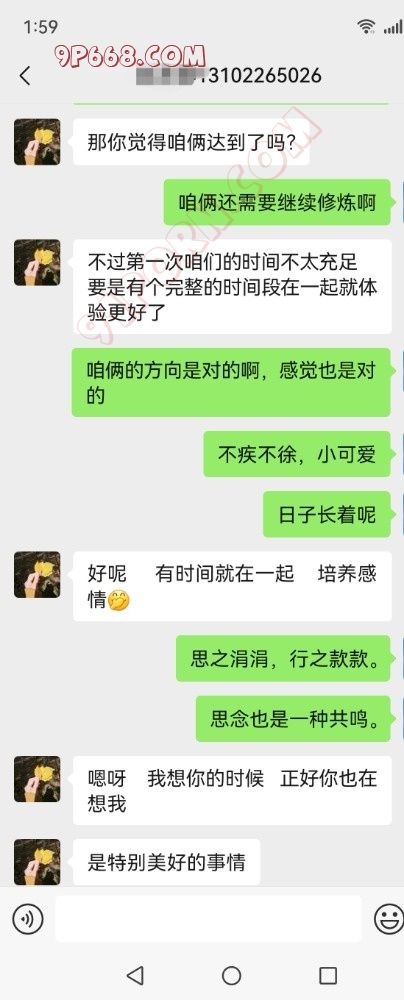Open the emoji picker
The width and height of the screenshot is (404, 1000).
click(x=389, y=919)
